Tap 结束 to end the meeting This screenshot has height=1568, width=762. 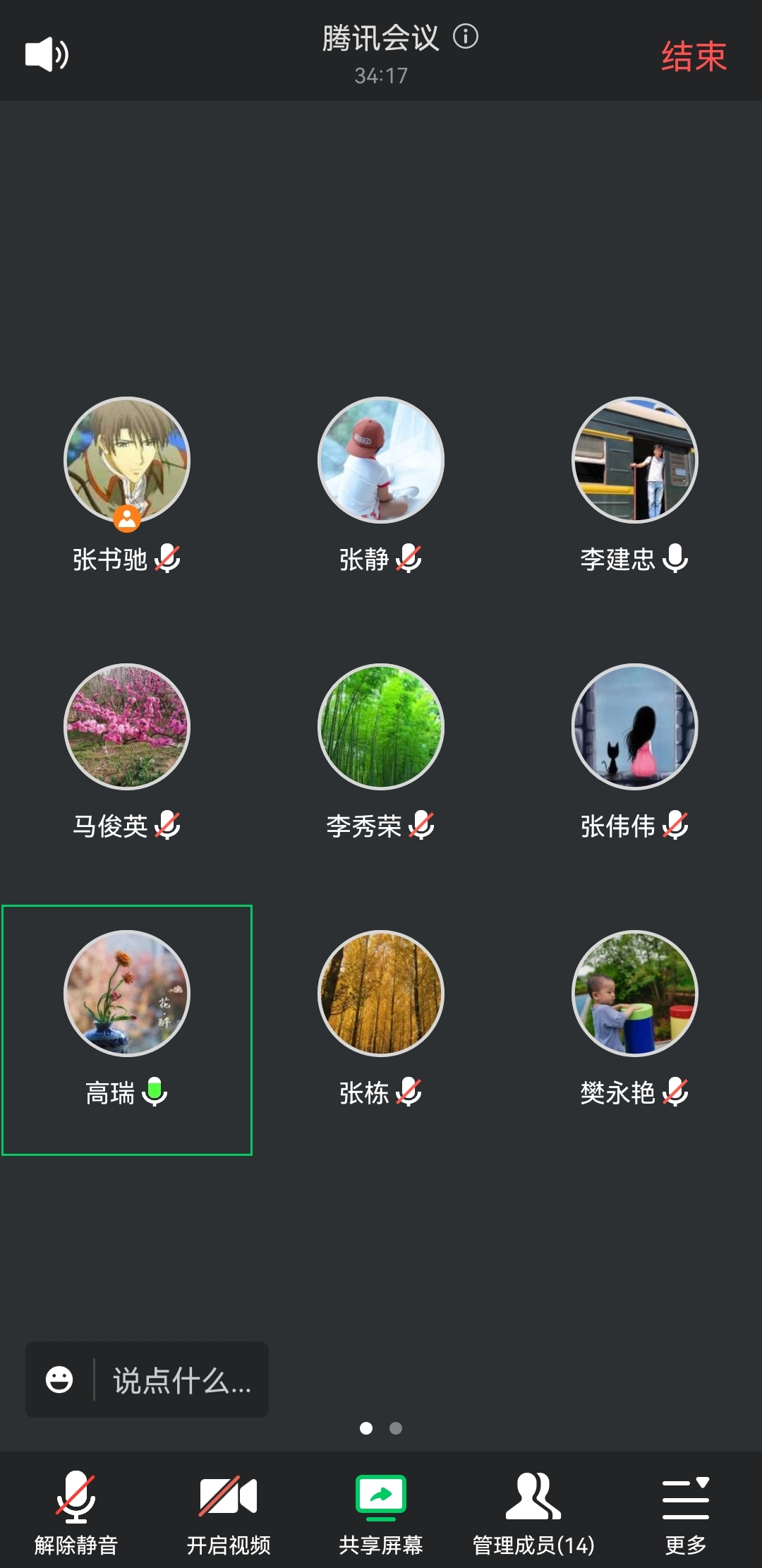(x=694, y=56)
